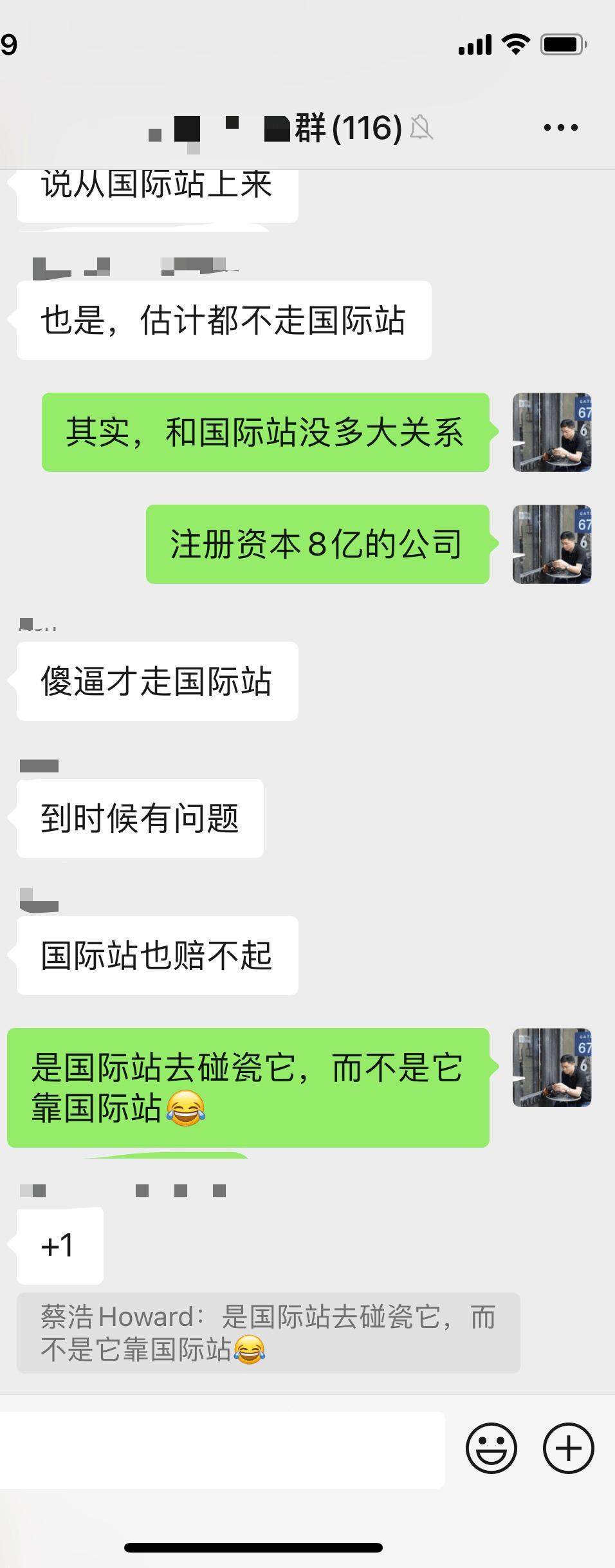Open the plus attachment menu
The height and width of the screenshot is (1568, 615).
[568, 1449]
